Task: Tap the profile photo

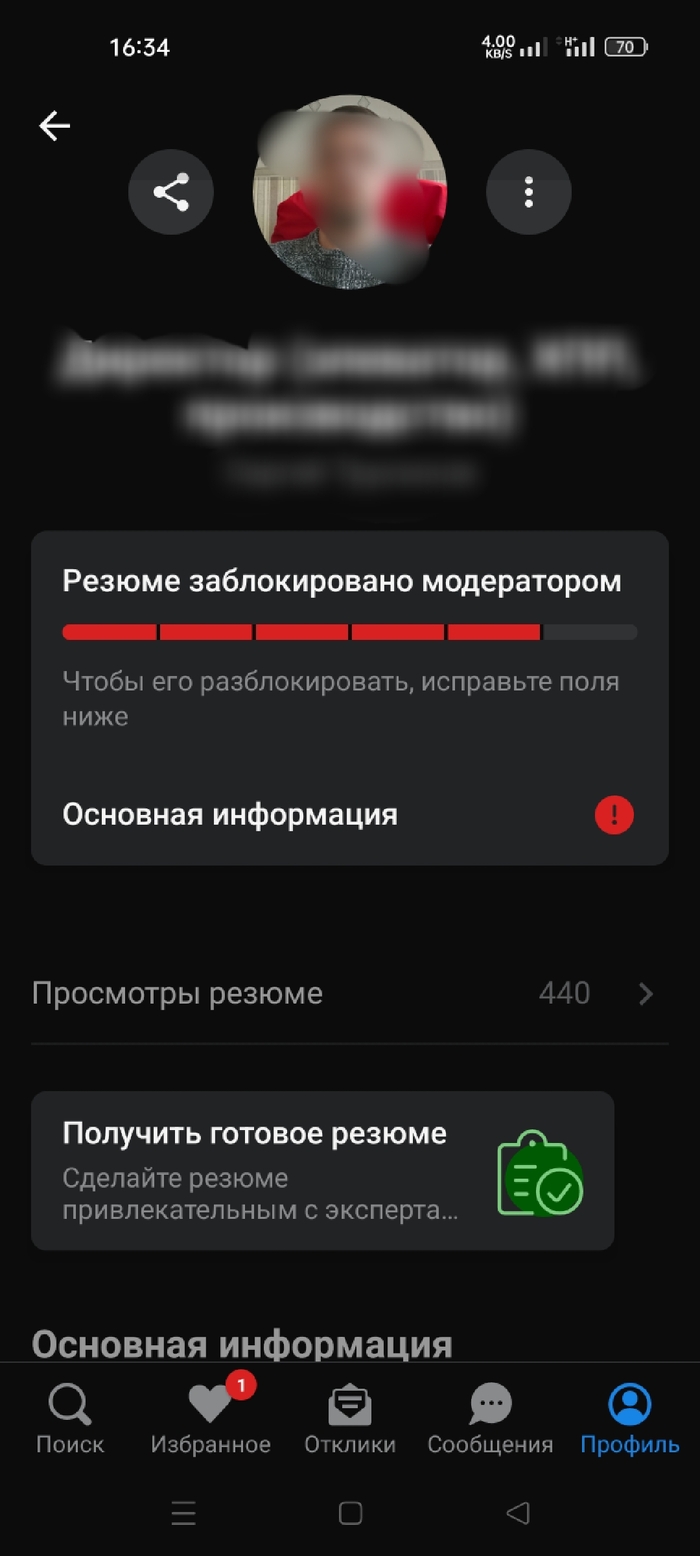Action: point(350,192)
